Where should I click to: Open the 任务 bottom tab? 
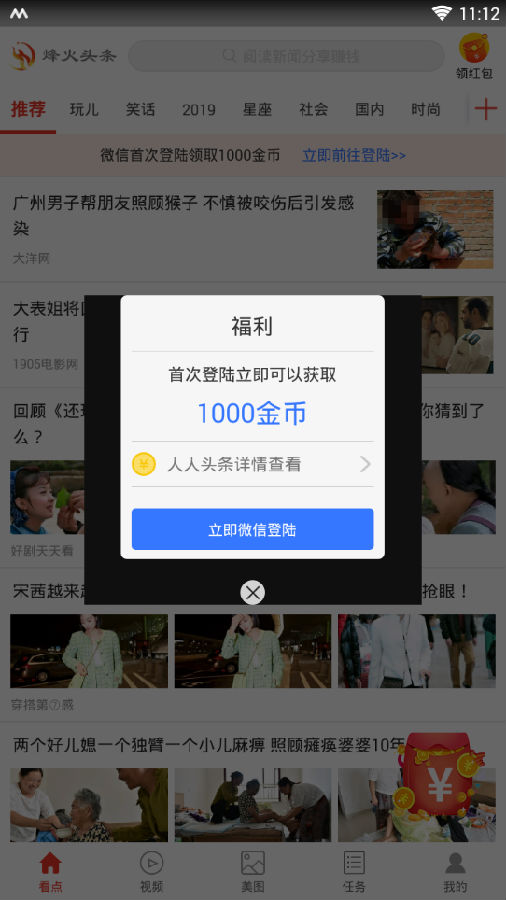pos(354,872)
